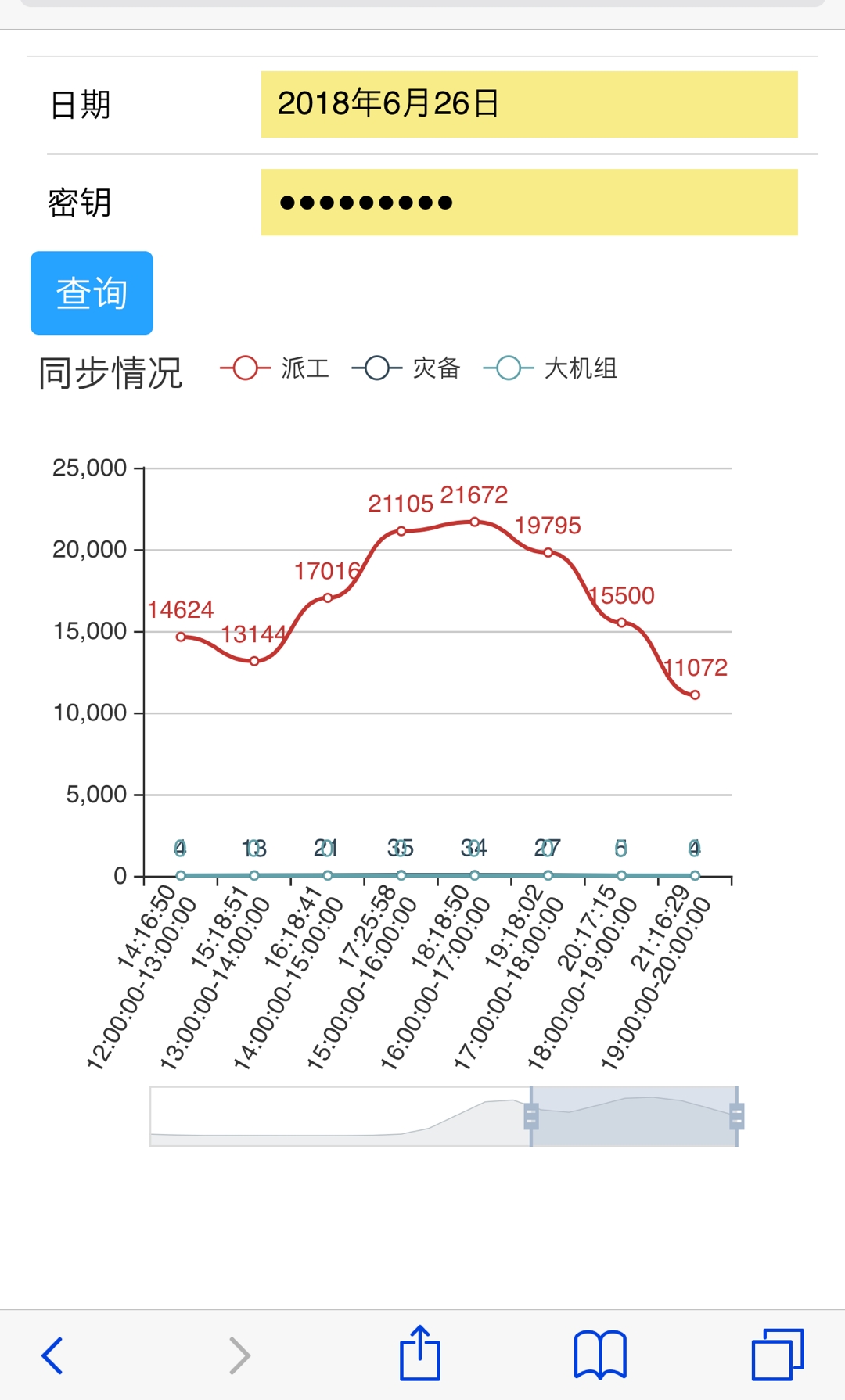
Task: Click the teal 大机组 legend circle marker
Action: 507,368
